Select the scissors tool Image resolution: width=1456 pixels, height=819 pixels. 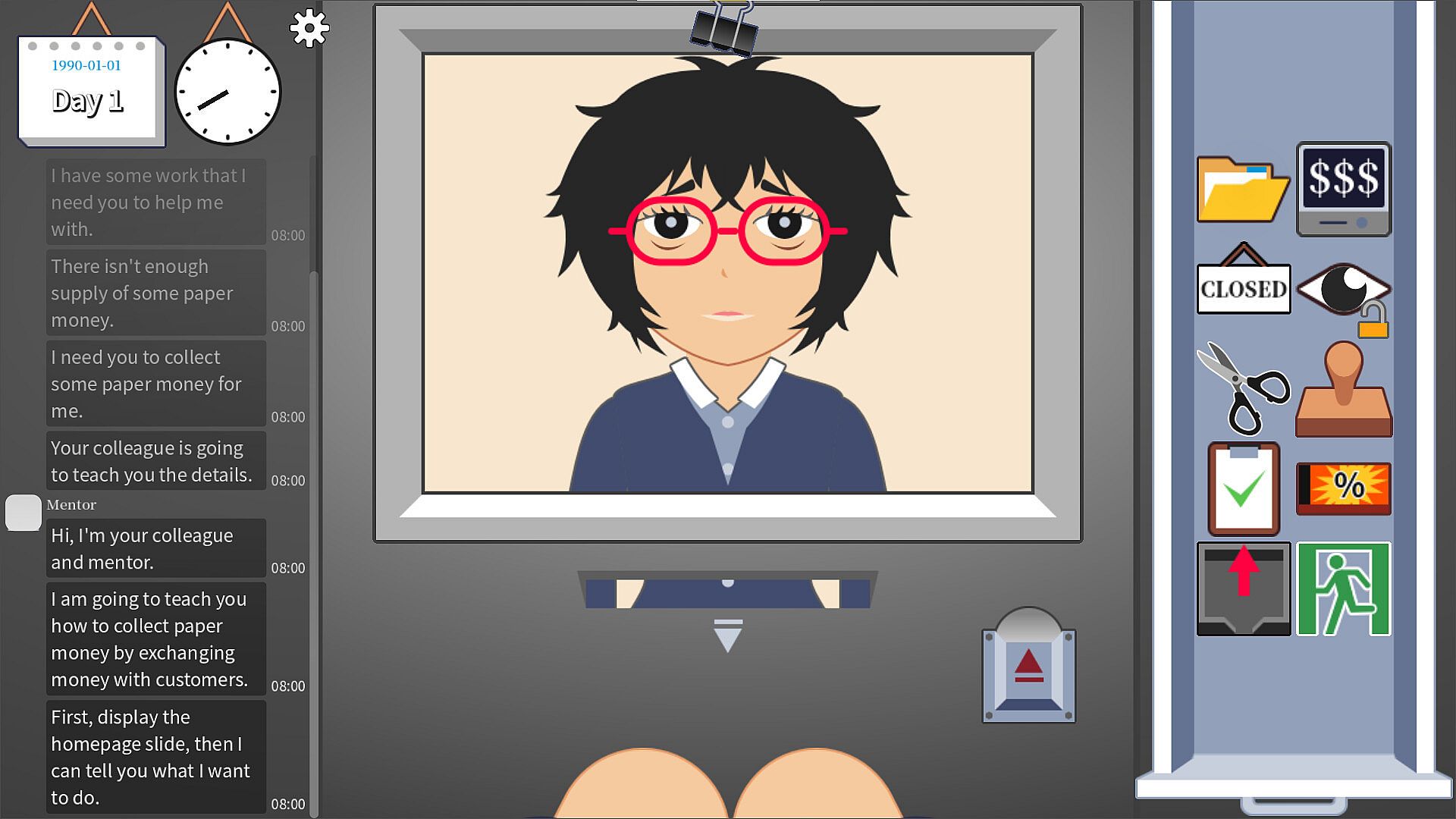tap(1242, 388)
